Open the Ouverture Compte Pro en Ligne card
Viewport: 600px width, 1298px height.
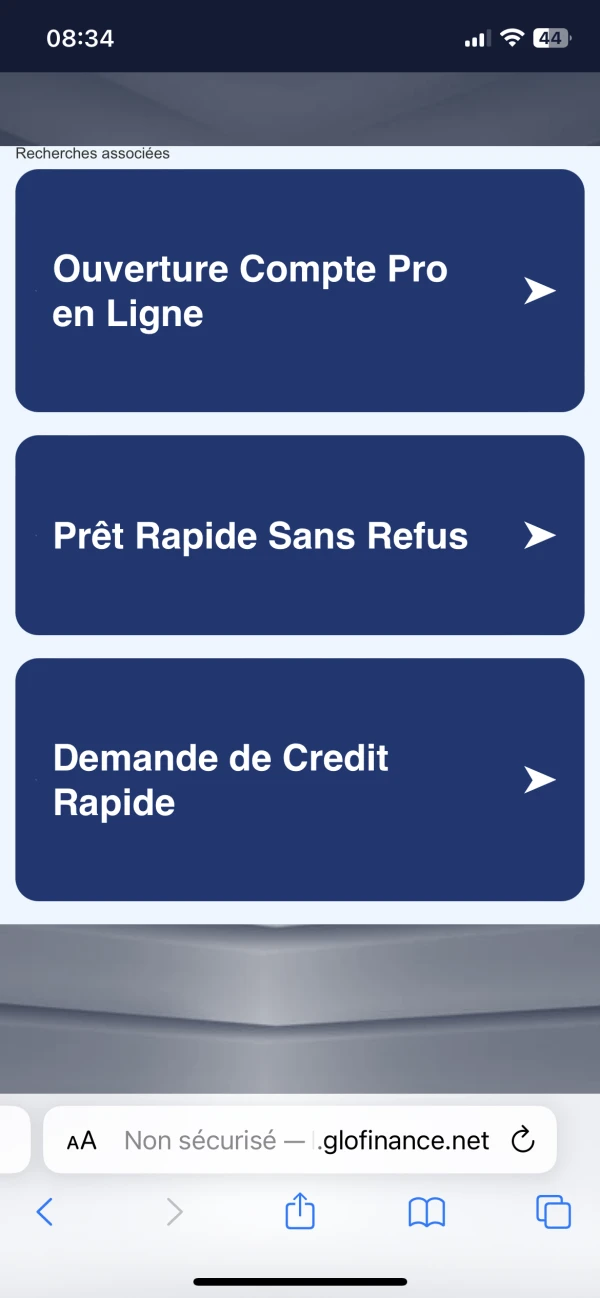(299, 291)
